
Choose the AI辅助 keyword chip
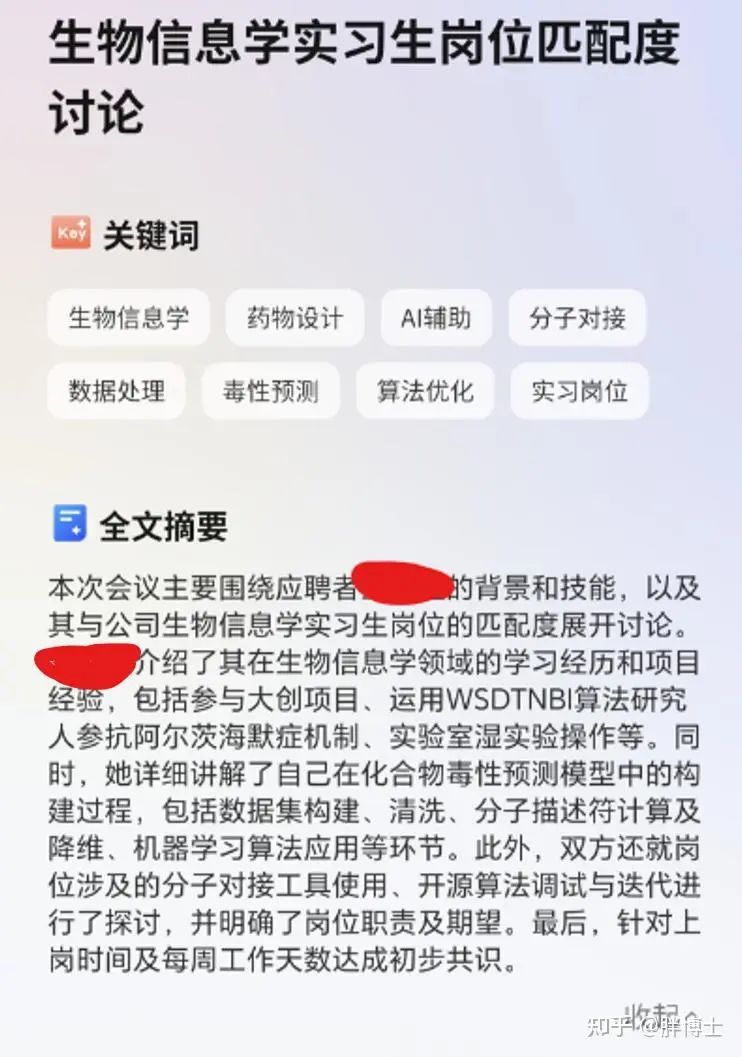435,319
